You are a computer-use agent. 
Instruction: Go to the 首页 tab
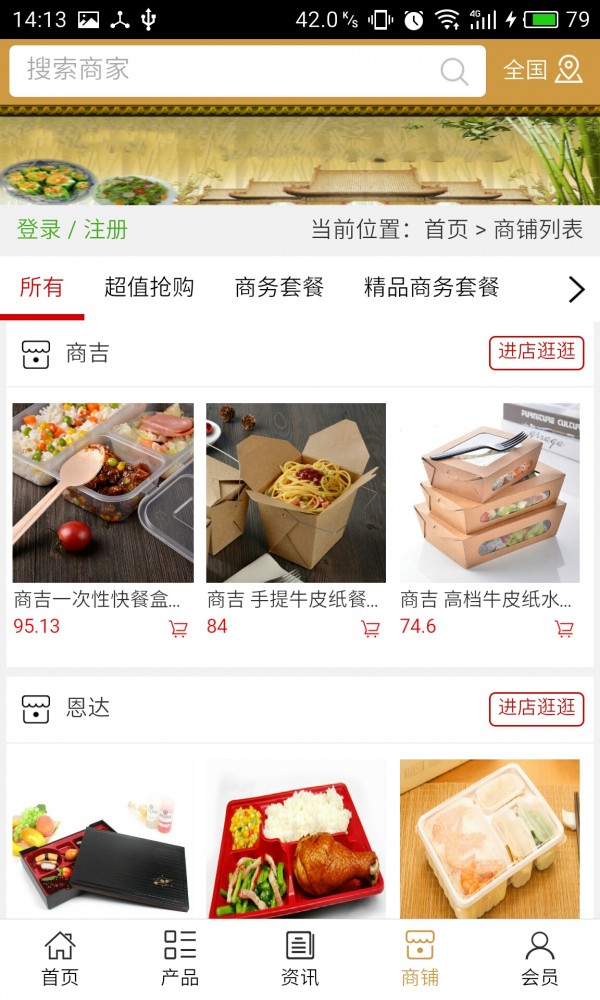coord(60,958)
